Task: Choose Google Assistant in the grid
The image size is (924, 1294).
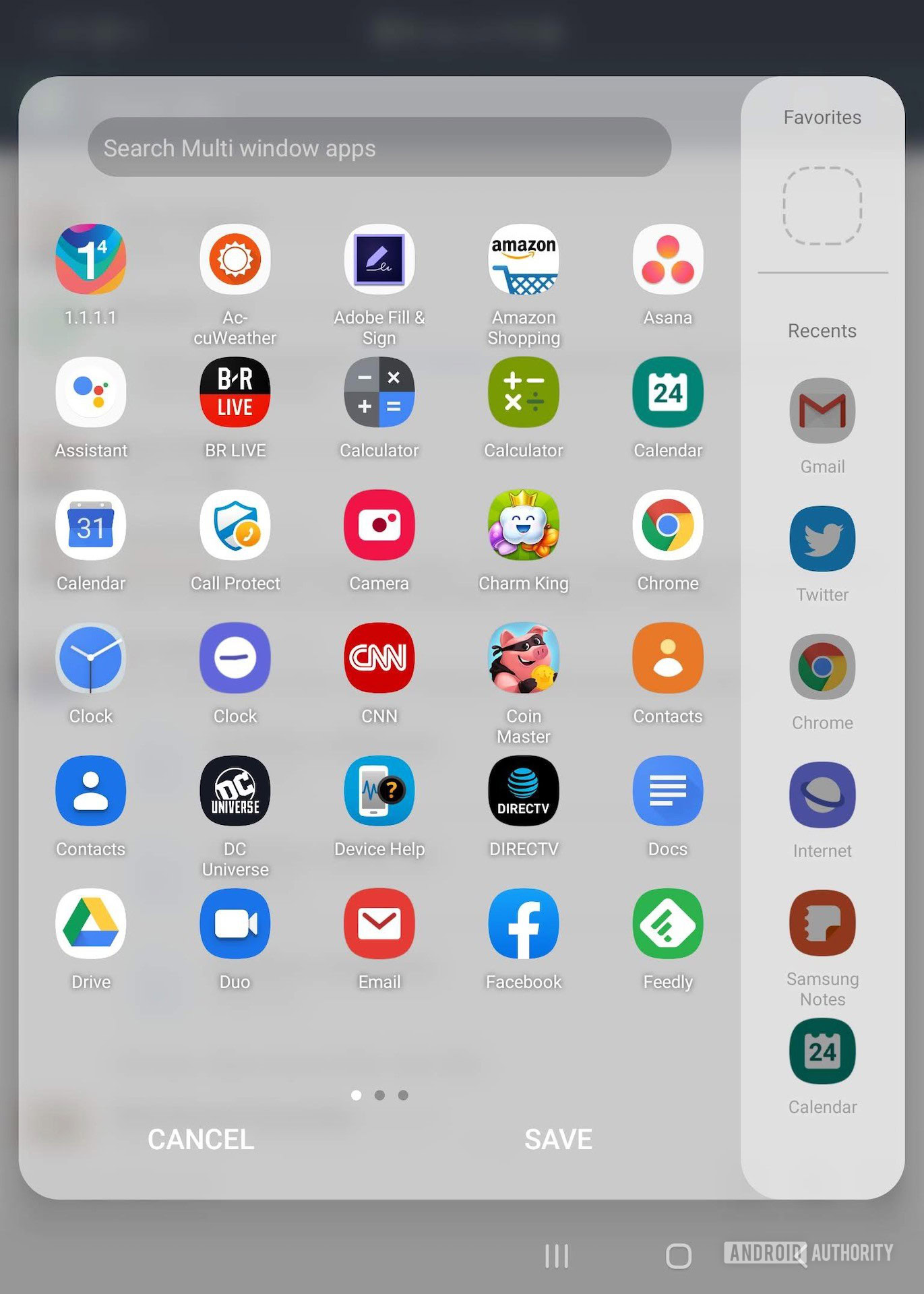Action: [x=90, y=392]
